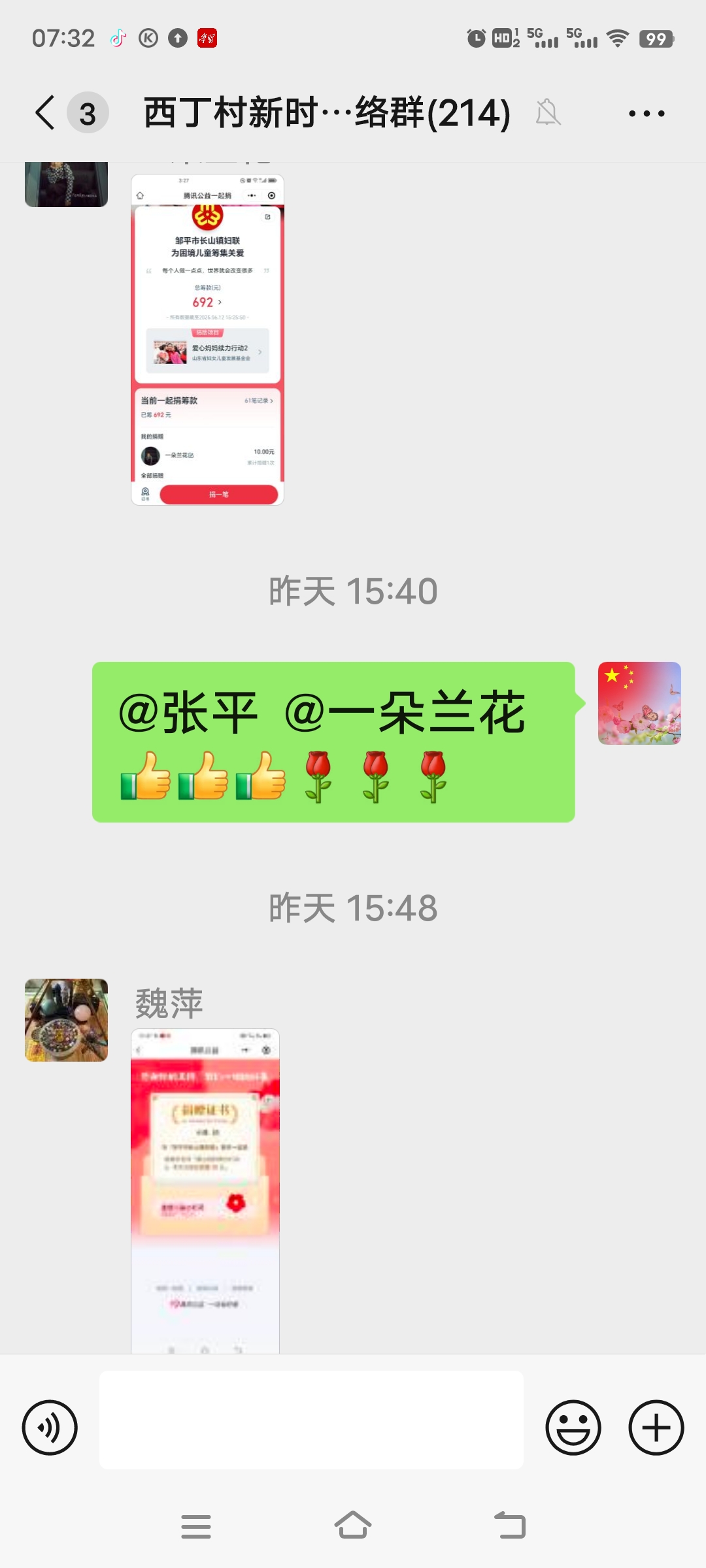
Task: Open the group chat options menu
Action: click(x=647, y=114)
